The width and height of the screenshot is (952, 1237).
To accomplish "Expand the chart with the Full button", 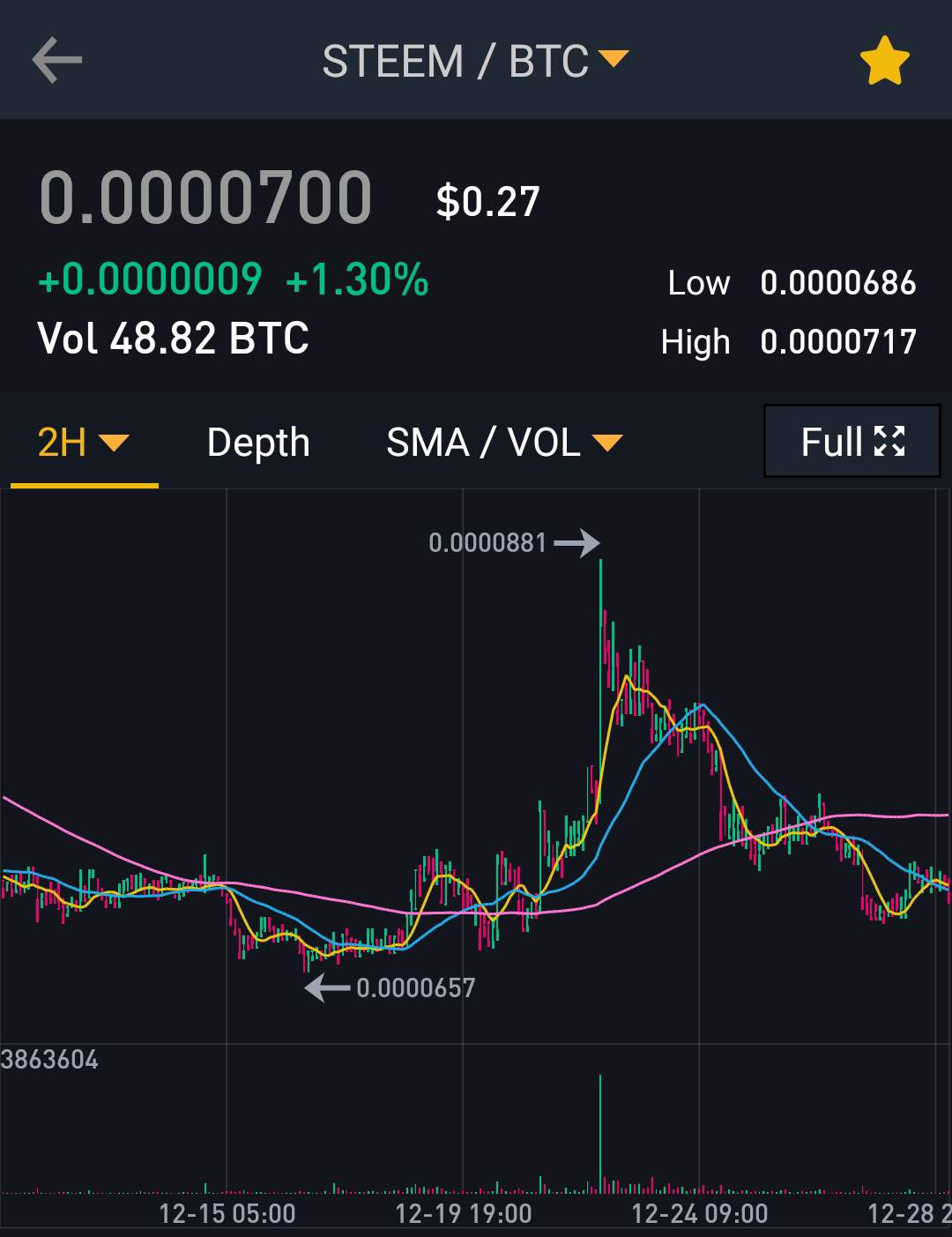I will click(852, 442).
